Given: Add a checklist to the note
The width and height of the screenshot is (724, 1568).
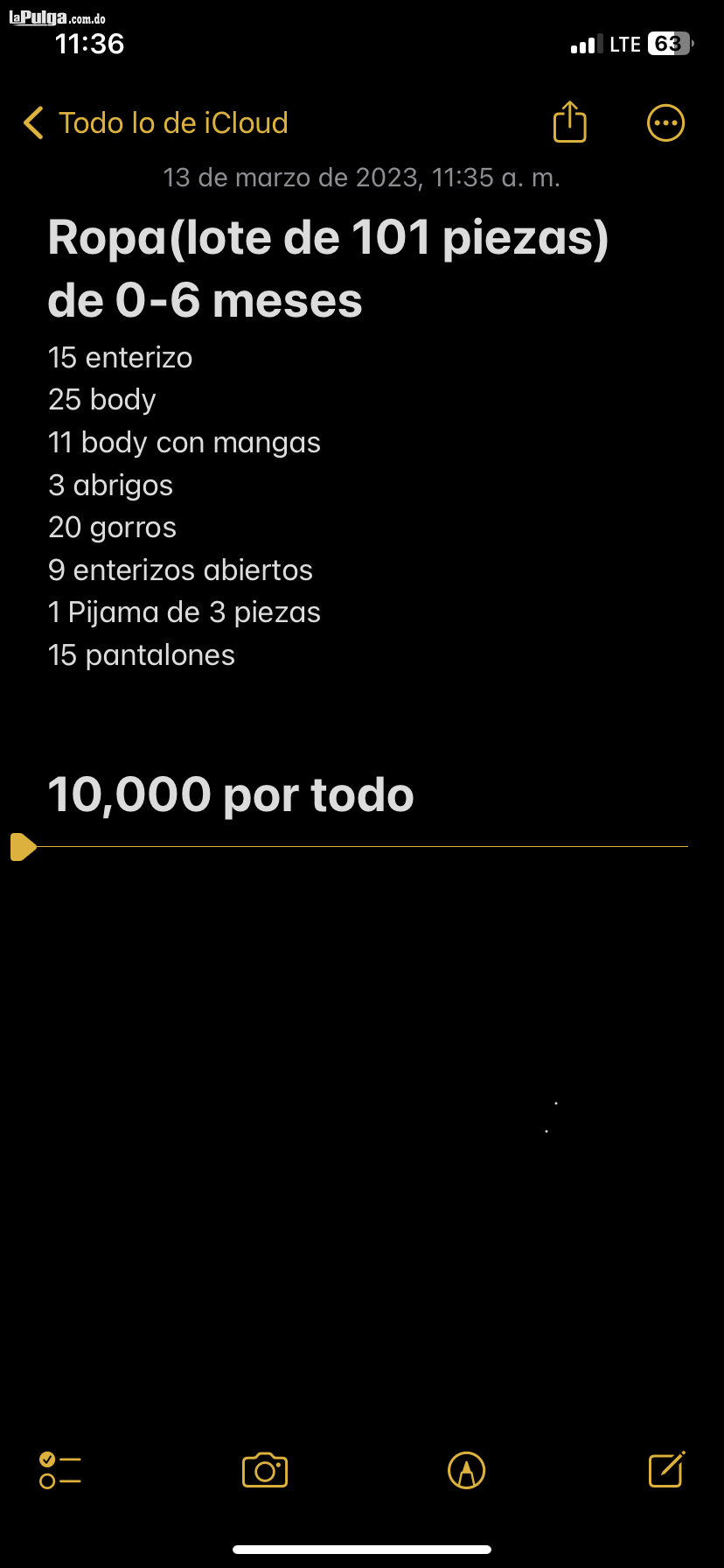Looking at the screenshot, I should point(60,1470).
